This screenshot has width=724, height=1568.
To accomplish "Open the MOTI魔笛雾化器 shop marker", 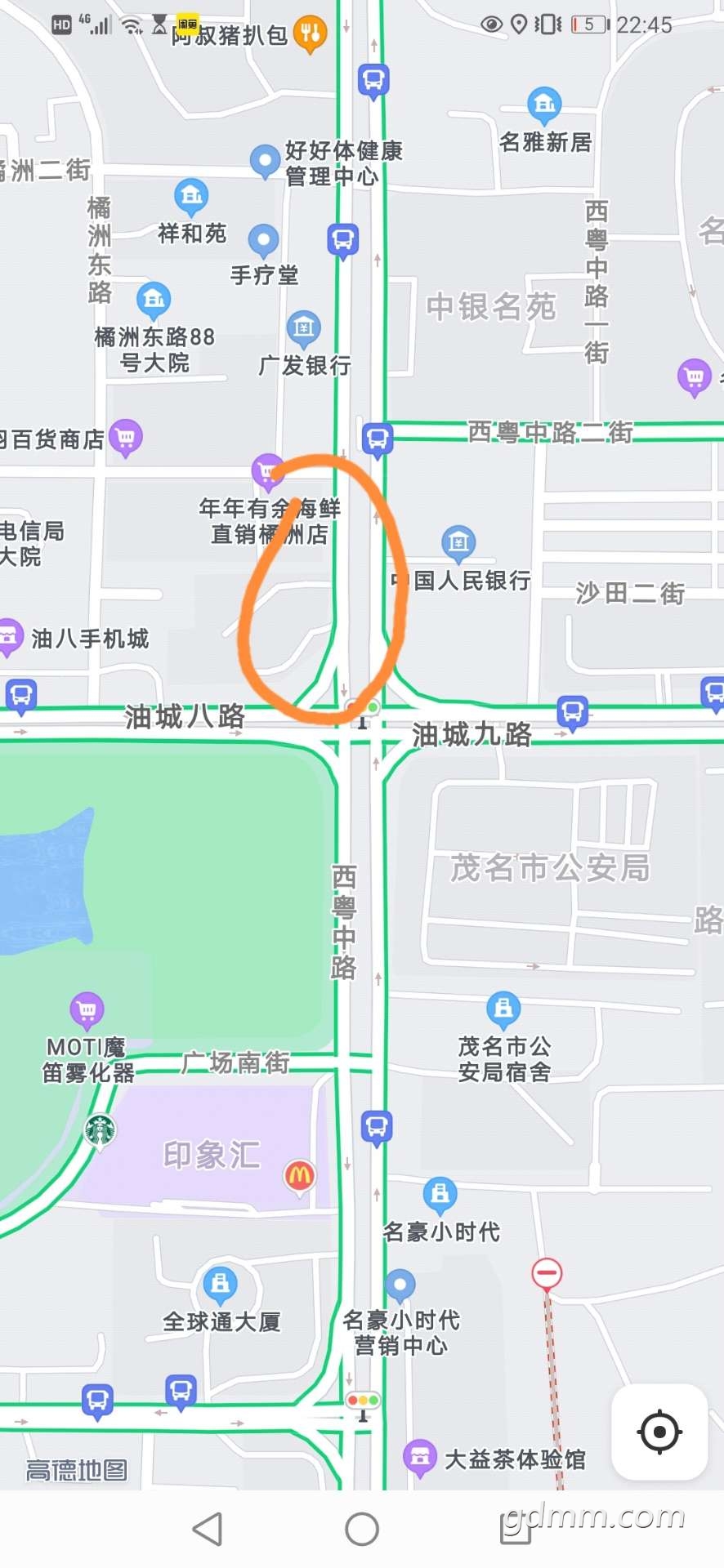I will pyautogui.click(x=87, y=1009).
